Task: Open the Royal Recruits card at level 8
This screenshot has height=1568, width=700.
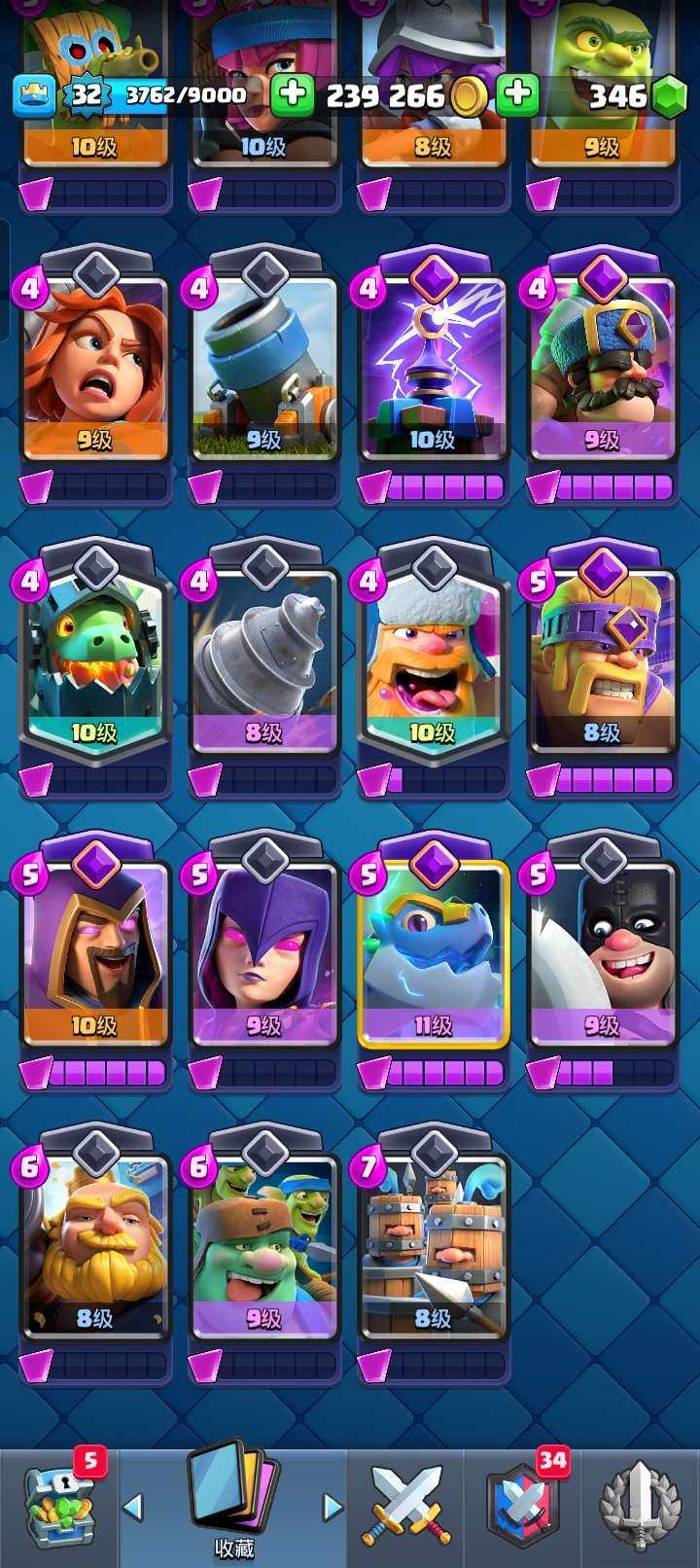Action: click(434, 1245)
